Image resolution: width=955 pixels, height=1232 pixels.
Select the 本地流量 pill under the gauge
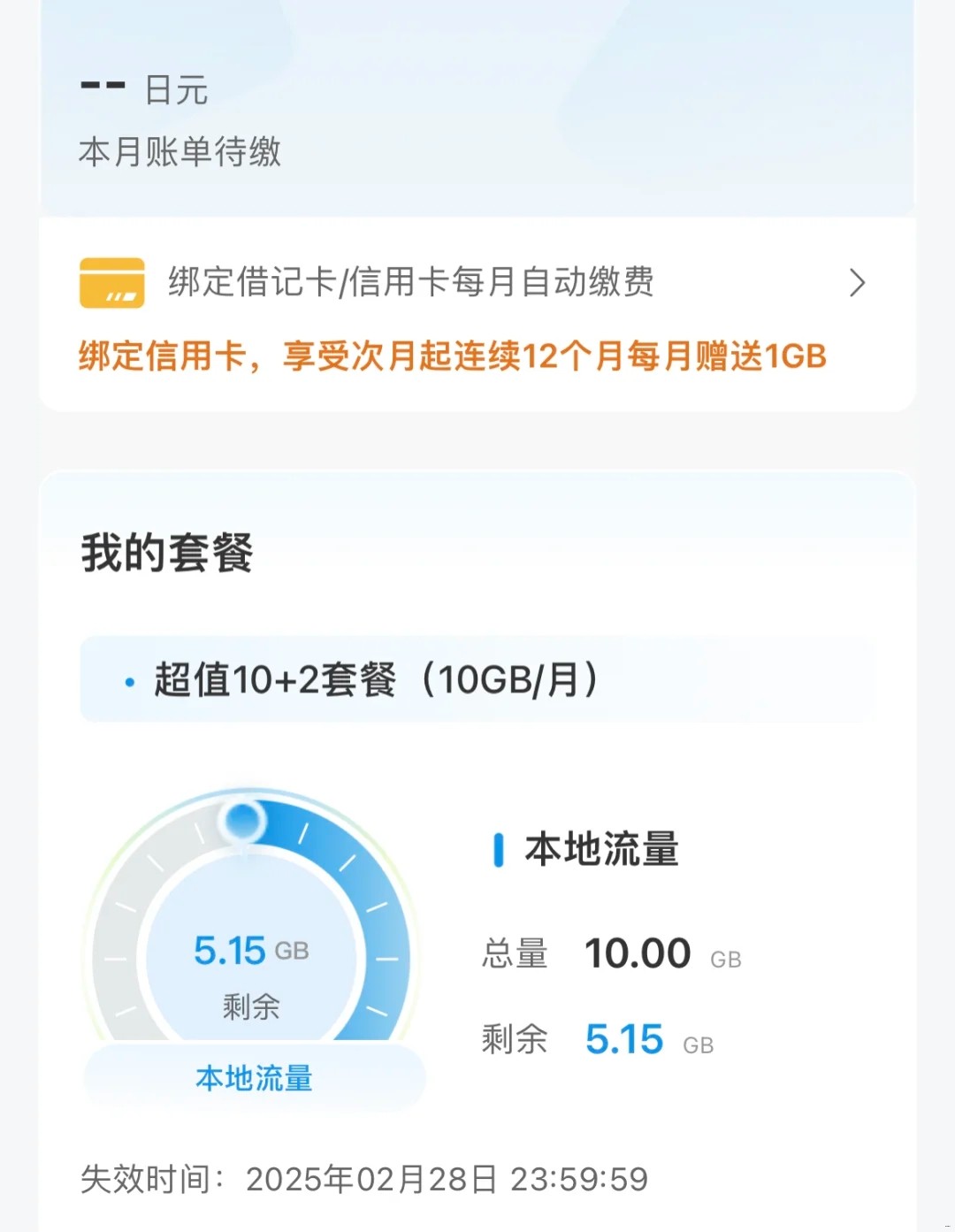[255, 1078]
